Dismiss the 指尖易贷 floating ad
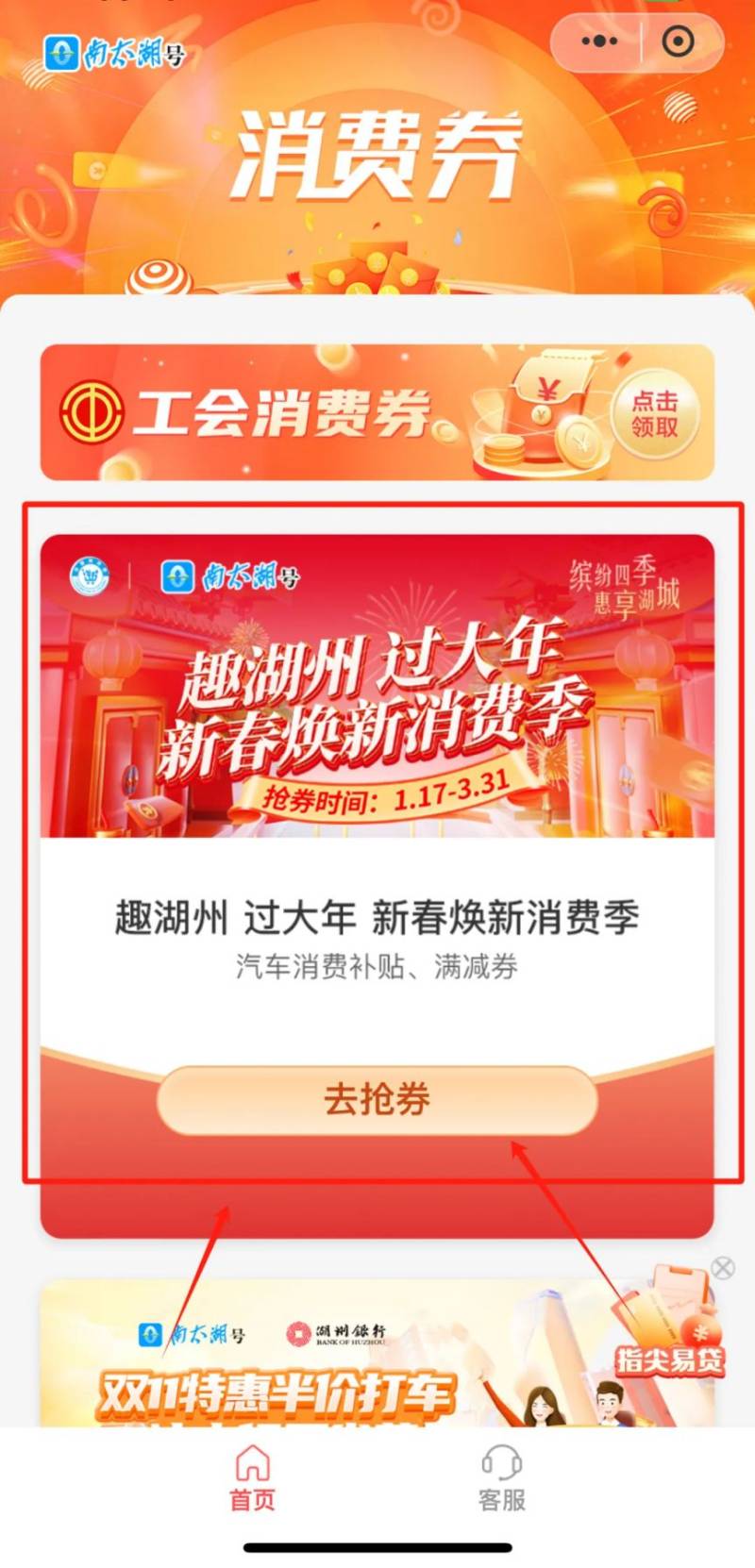The image size is (755, 1568). pyautogui.click(x=723, y=1268)
